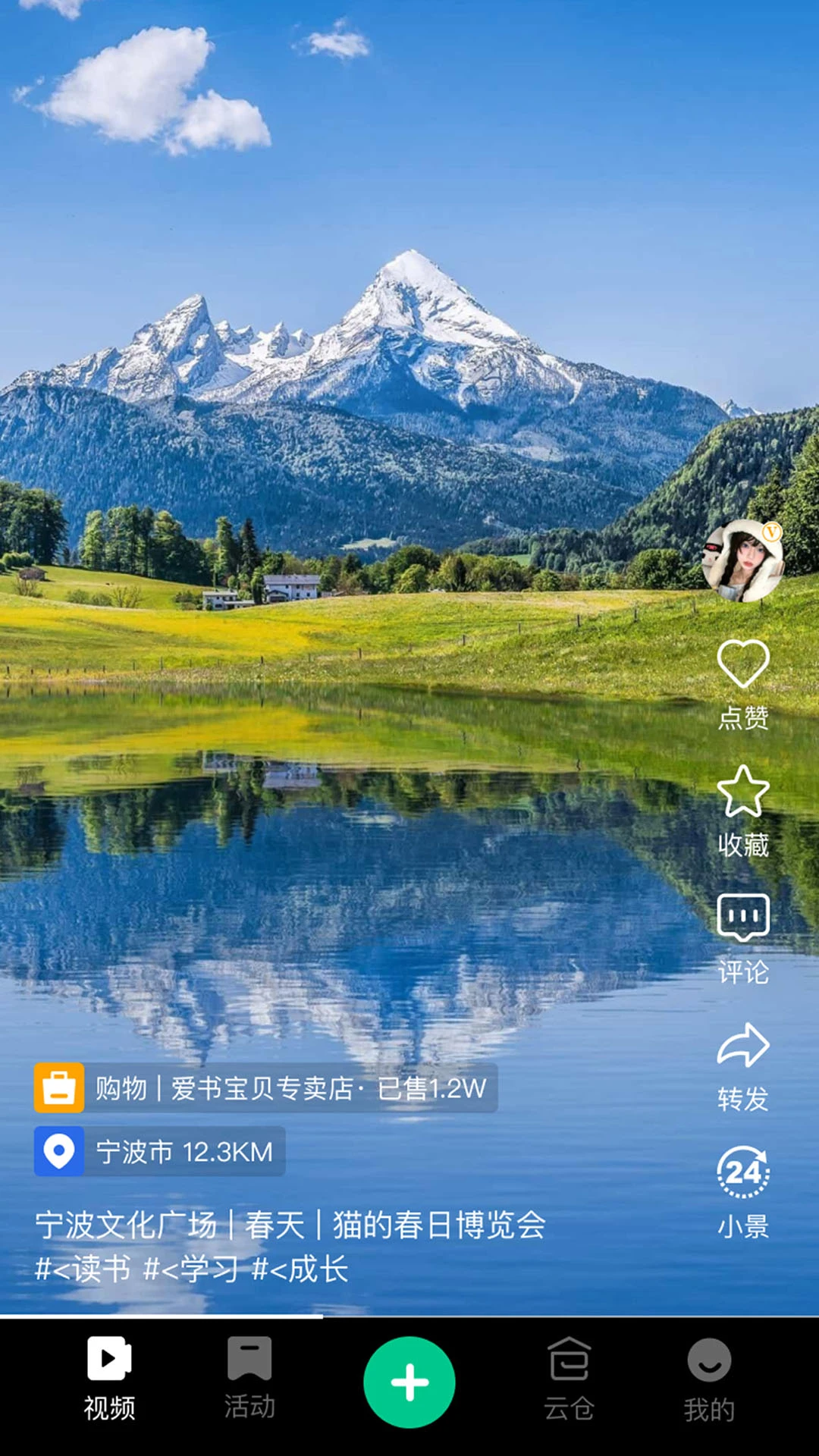The width and height of the screenshot is (819, 1456).
Task: Open the video creator's profile avatar
Action: point(742,561)
